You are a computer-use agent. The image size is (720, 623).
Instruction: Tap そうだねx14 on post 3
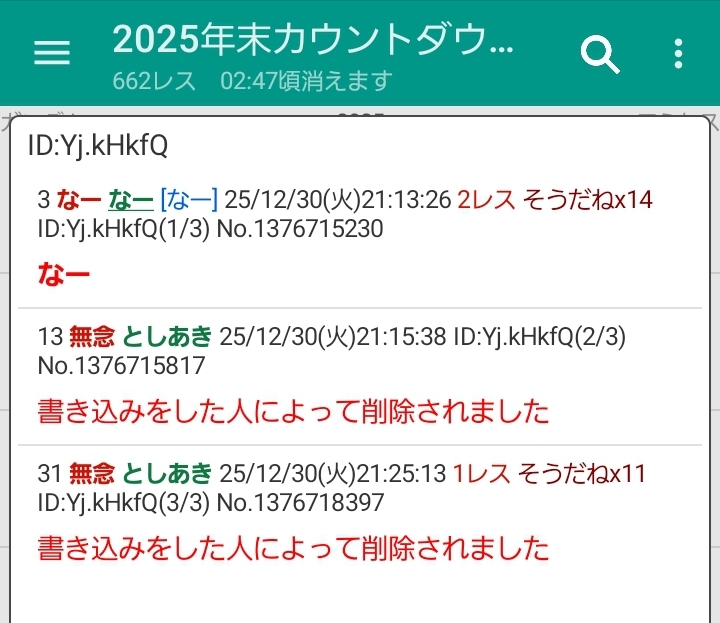(588, 200)
